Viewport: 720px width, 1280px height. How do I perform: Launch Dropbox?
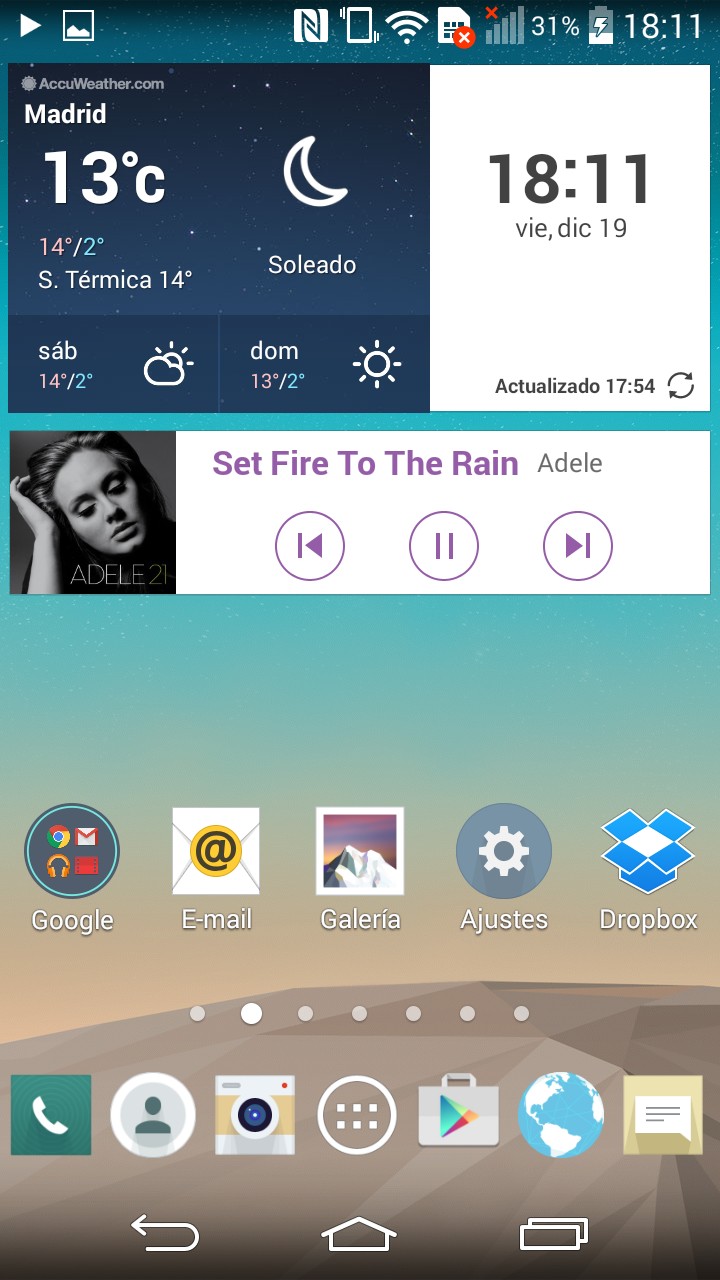coord(648,852)
